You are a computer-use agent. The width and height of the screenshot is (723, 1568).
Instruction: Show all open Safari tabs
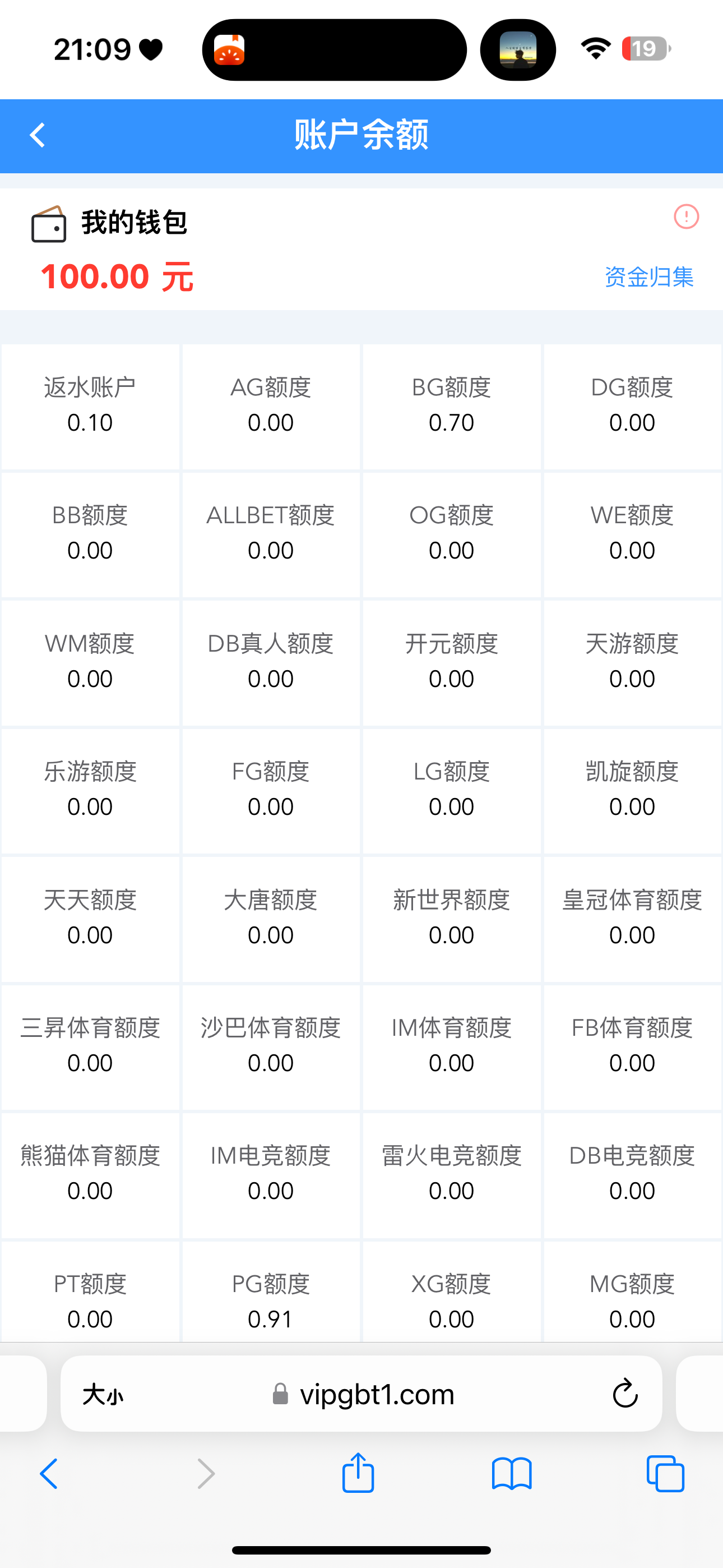pos(665,1474)
